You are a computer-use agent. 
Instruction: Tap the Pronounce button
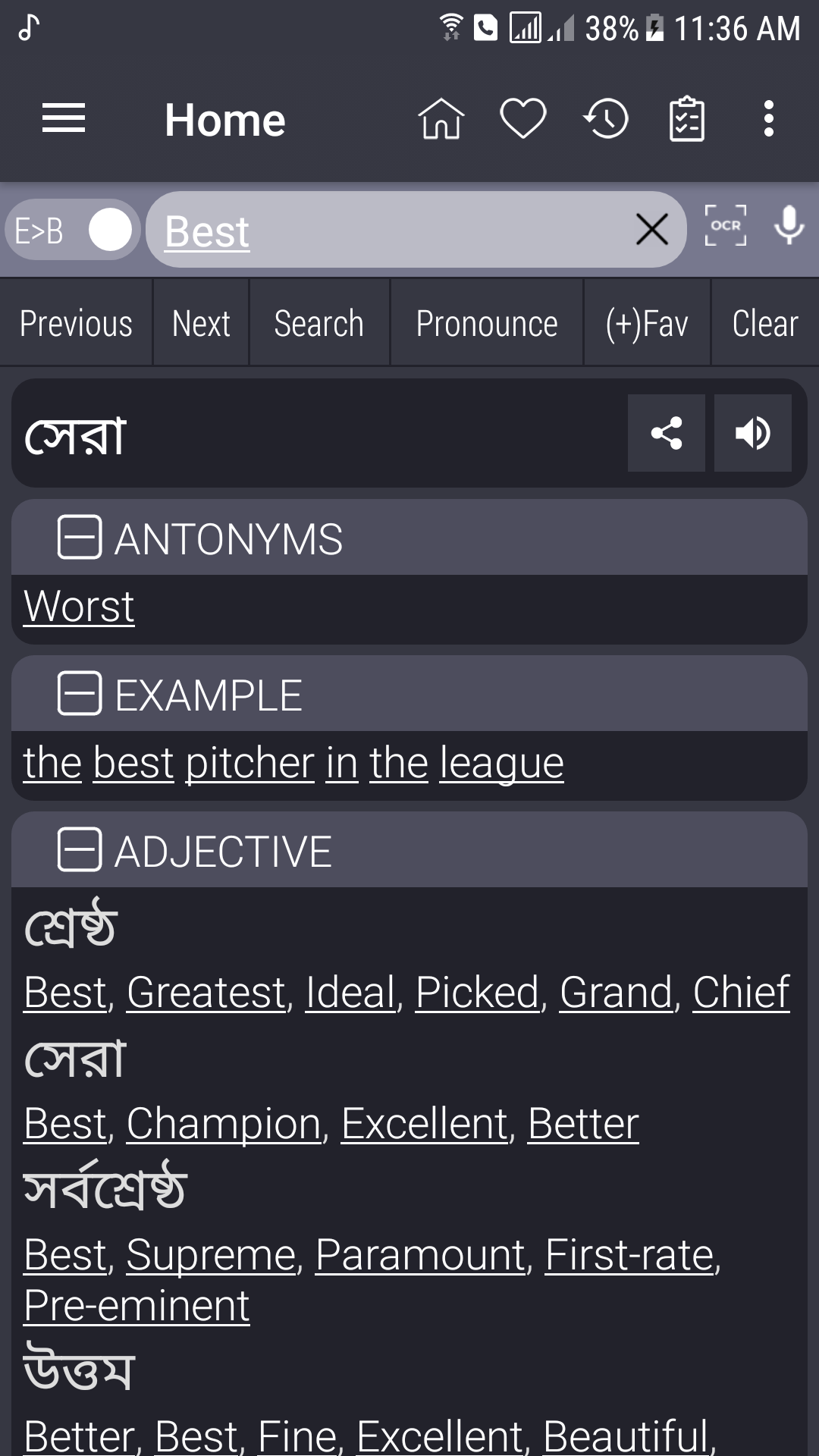[487, 324]
